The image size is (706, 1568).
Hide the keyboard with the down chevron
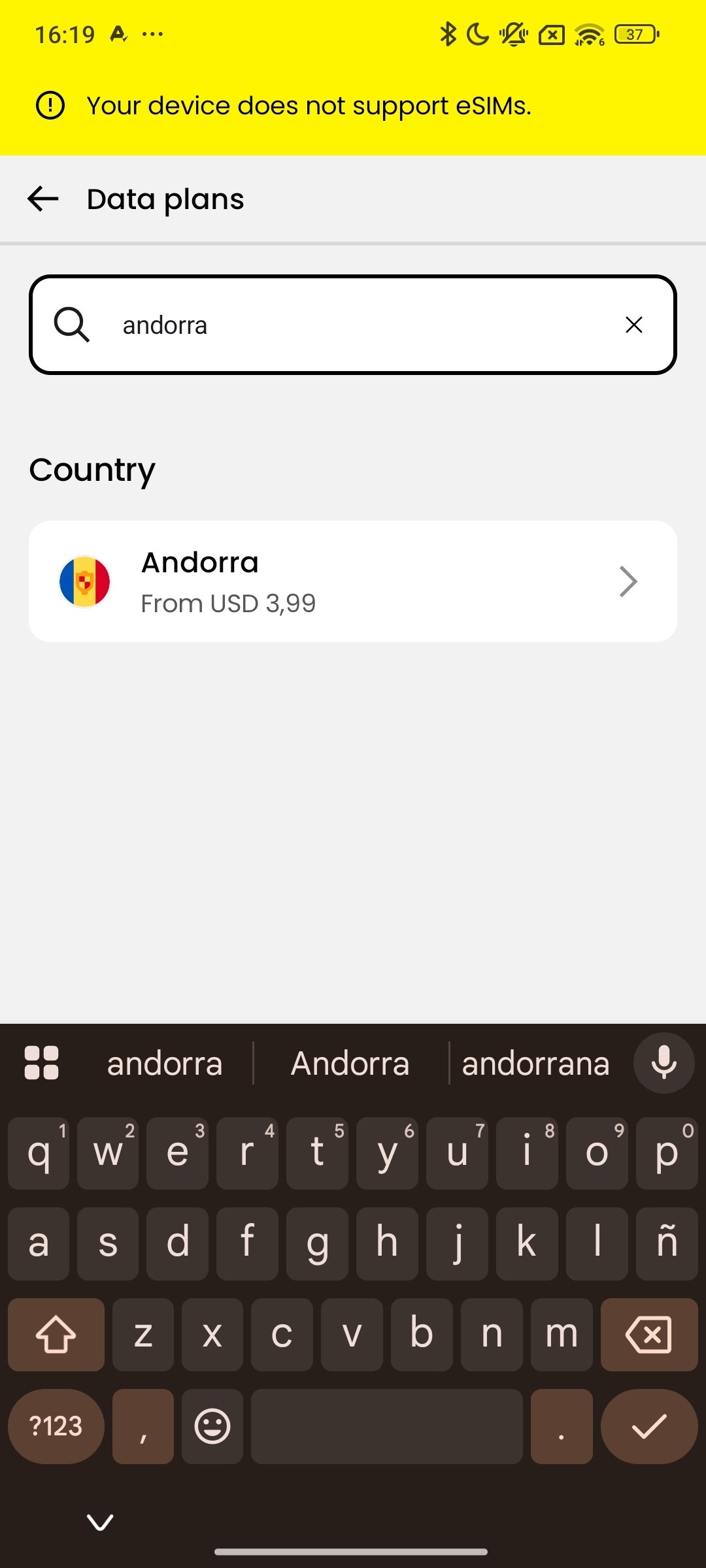click(100, 1522)
